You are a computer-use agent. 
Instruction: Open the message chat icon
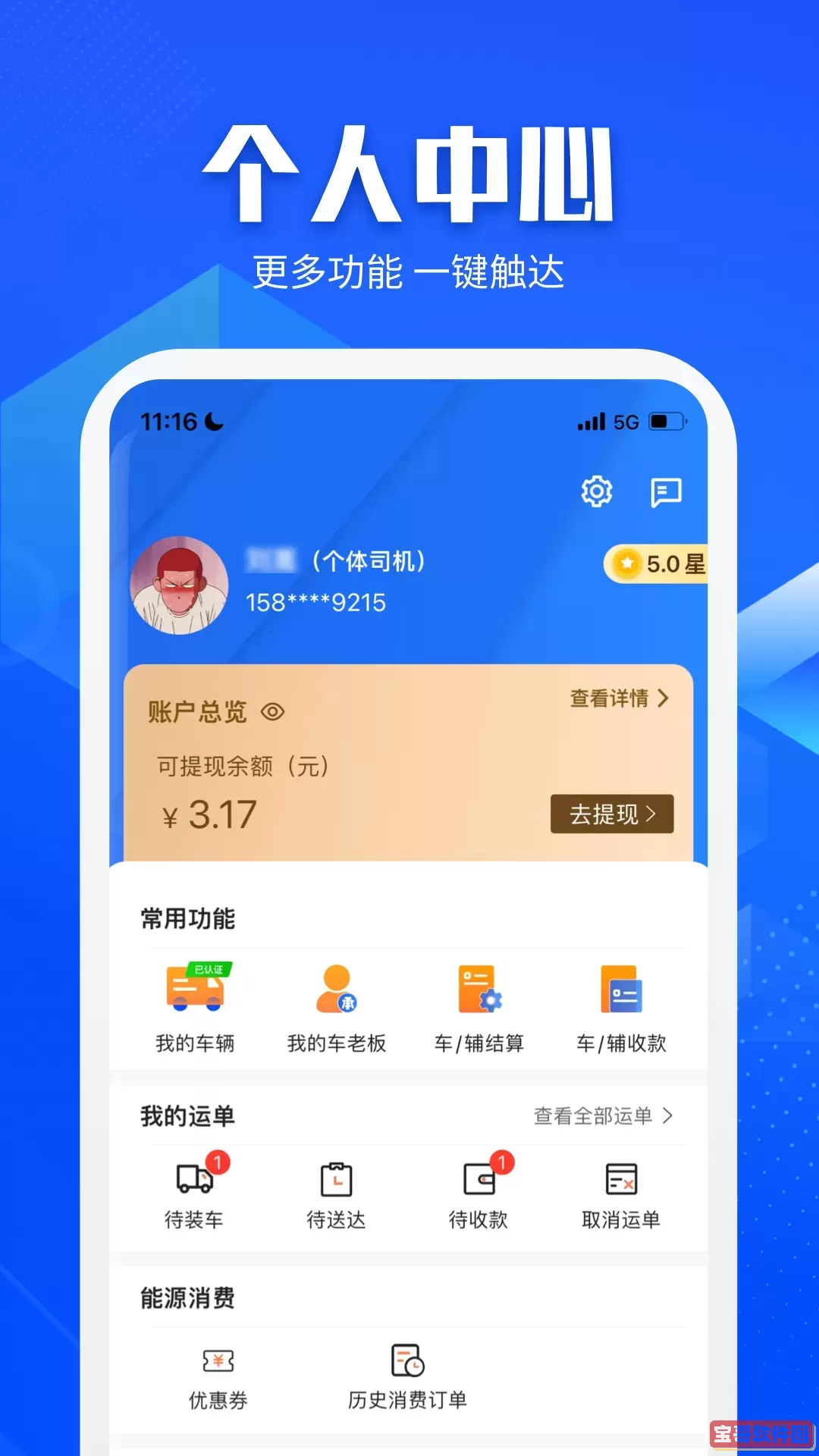[x=668, y=493]
